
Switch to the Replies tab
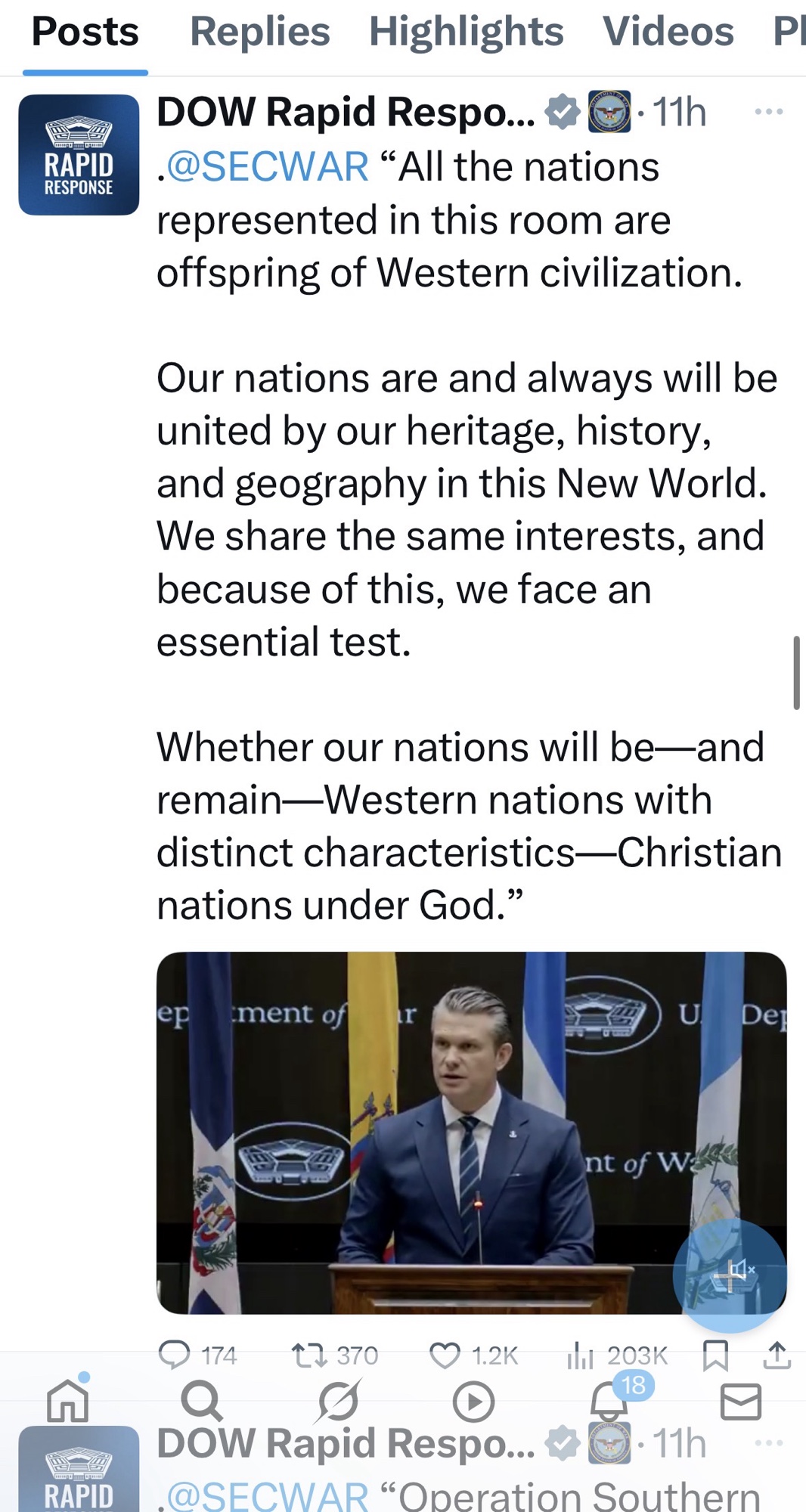tap(259, 33)
